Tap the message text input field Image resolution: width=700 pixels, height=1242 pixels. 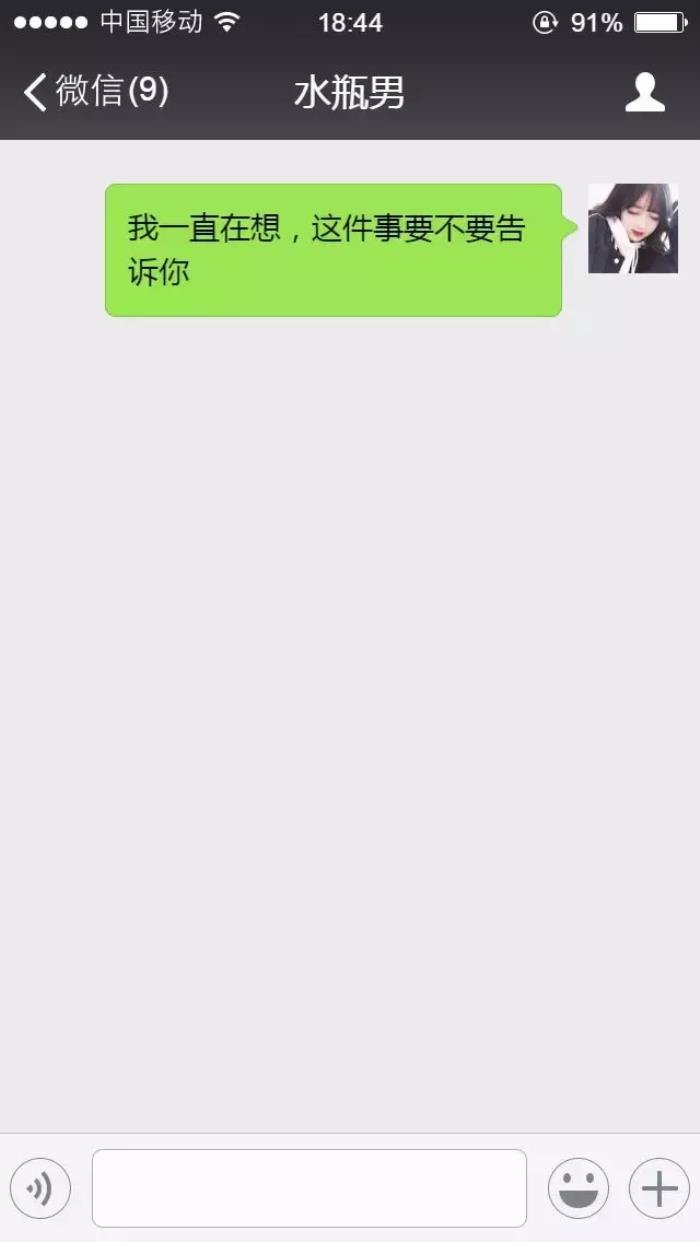point(309,1188)
